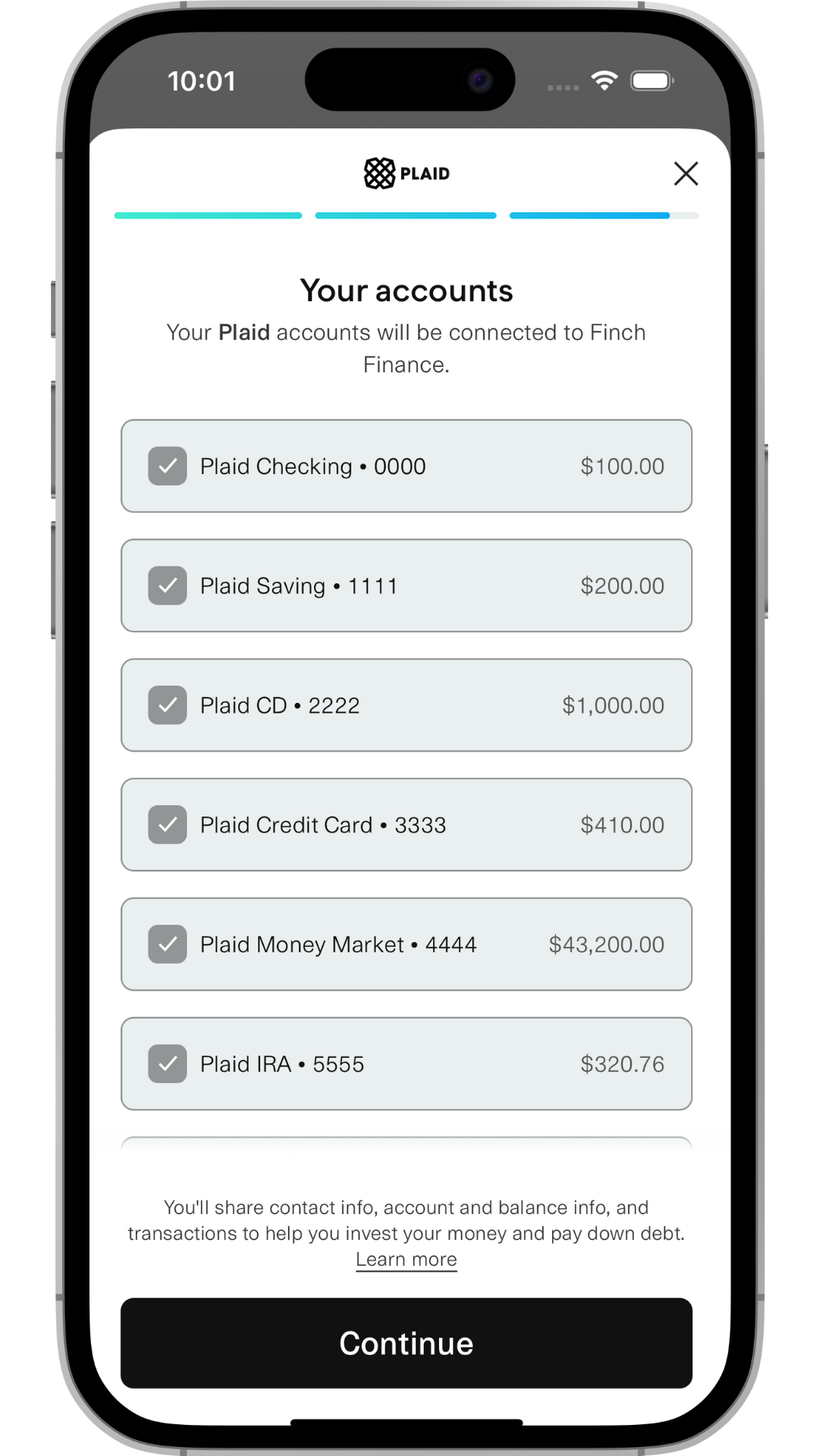
Task: Close the Plaid account linking sheet
Action: click(686, 174)
